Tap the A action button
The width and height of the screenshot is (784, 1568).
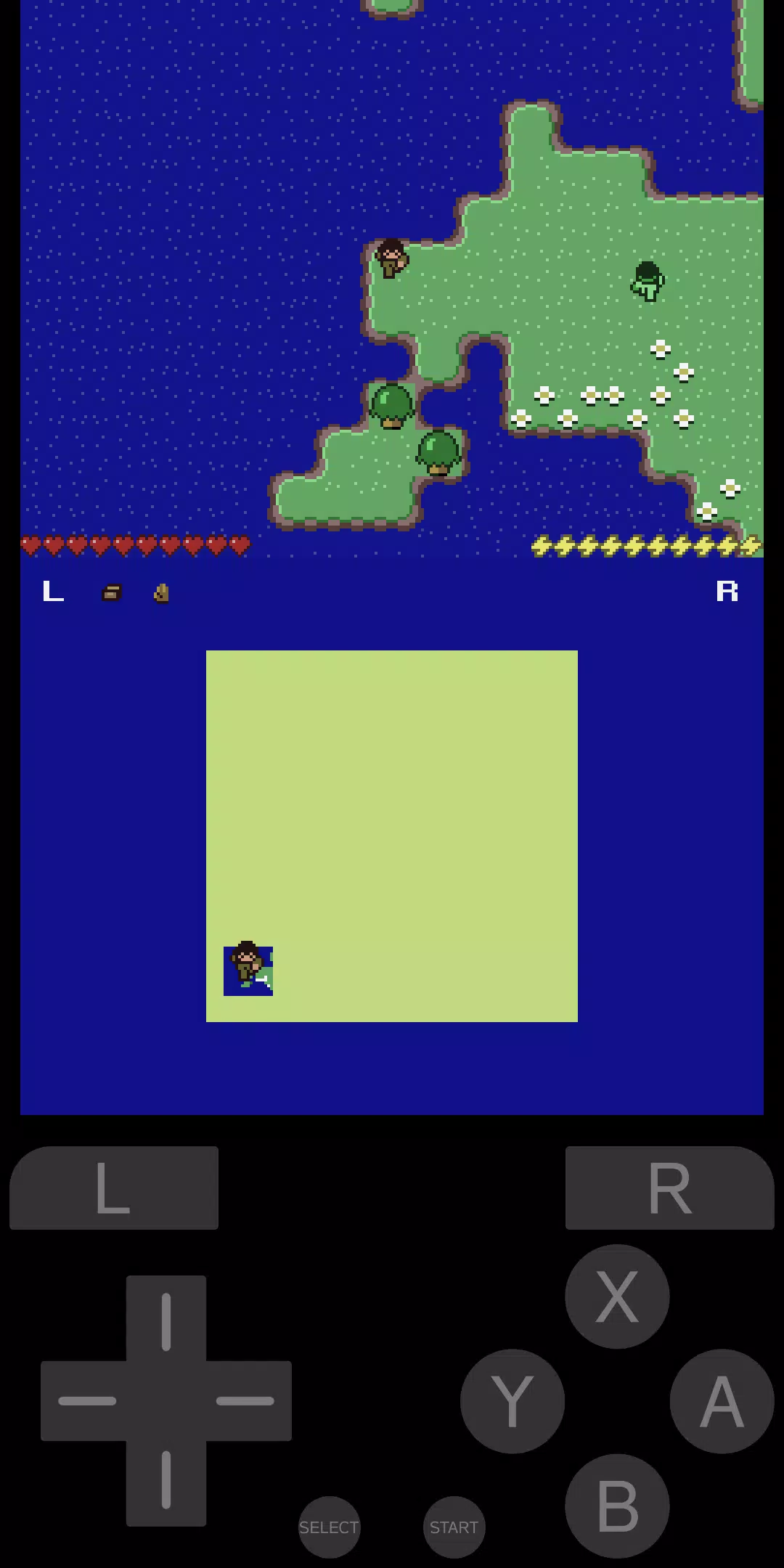click(x=722, y=1401)
